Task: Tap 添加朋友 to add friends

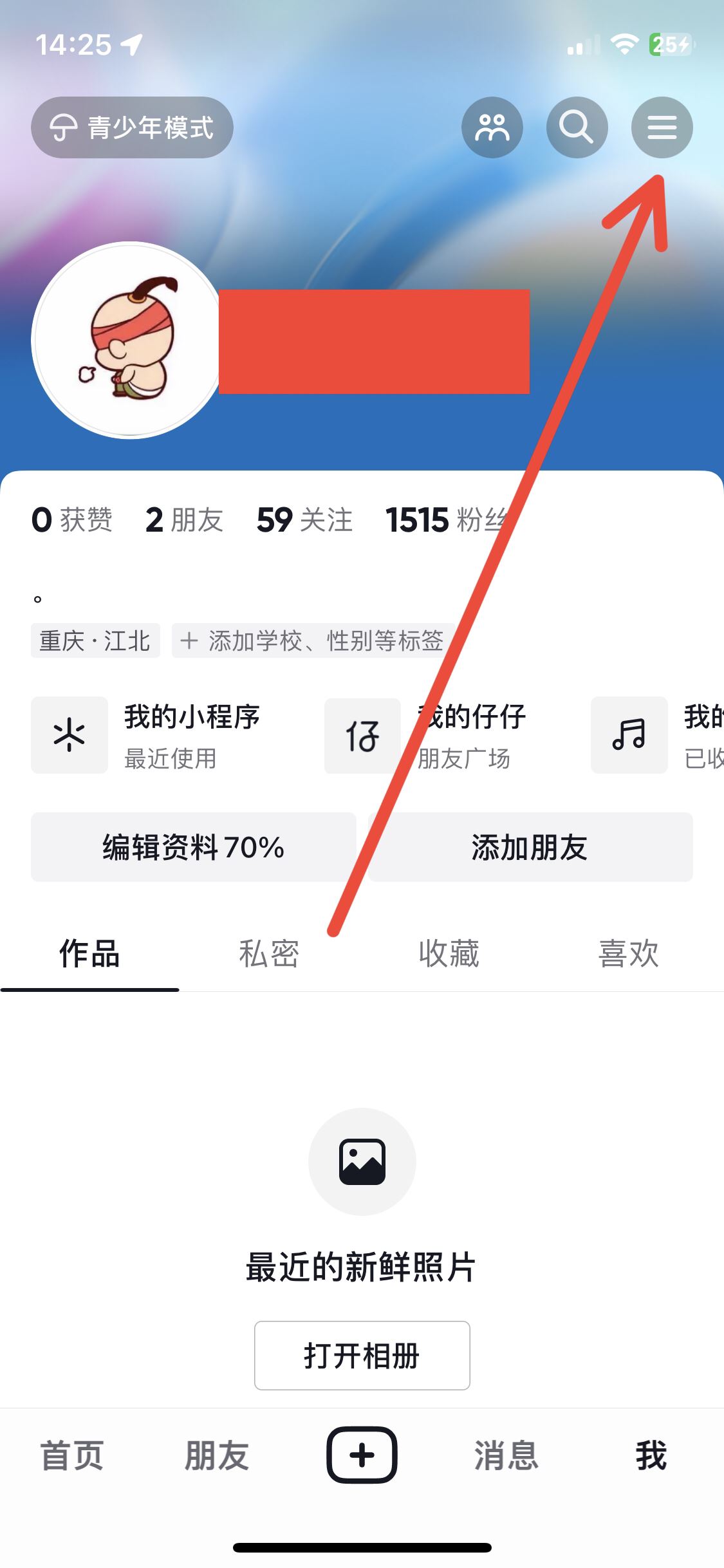Action: (532, 848)
